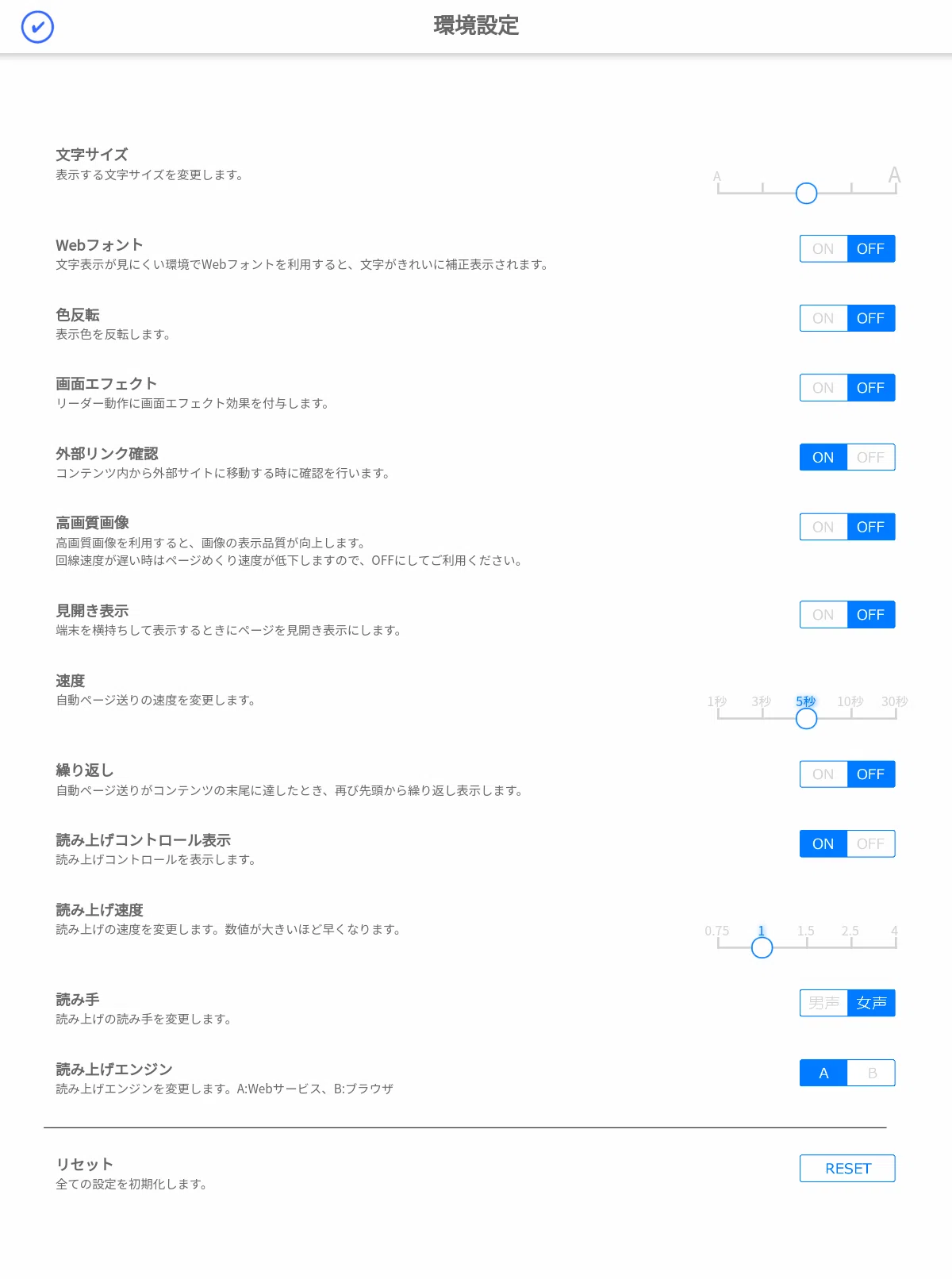The height and width of the screenshot is (1279, 952).
Task: Tap the checkmark icon to confirm settings
Action: click(37, 27)
